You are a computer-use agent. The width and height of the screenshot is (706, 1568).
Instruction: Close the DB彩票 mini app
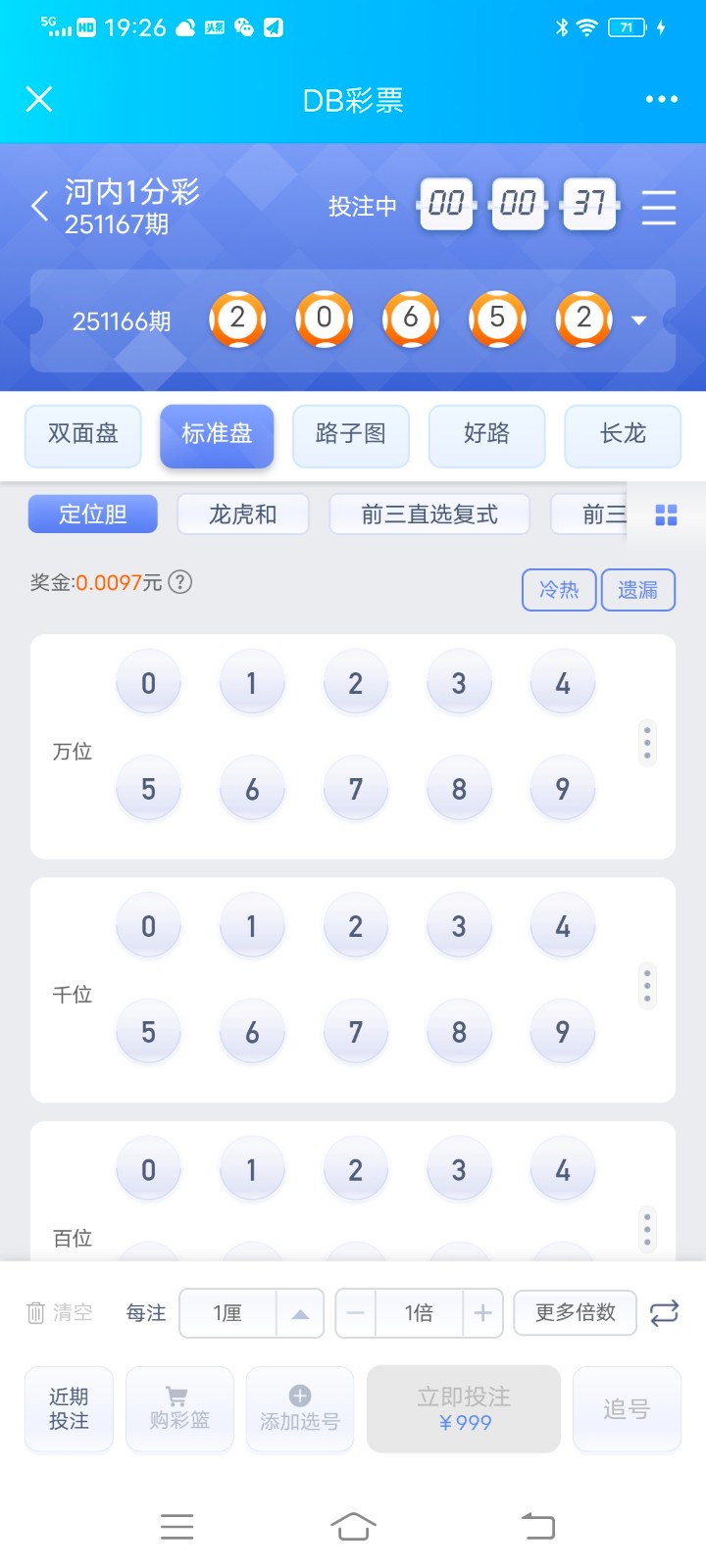tap(39, 99)
